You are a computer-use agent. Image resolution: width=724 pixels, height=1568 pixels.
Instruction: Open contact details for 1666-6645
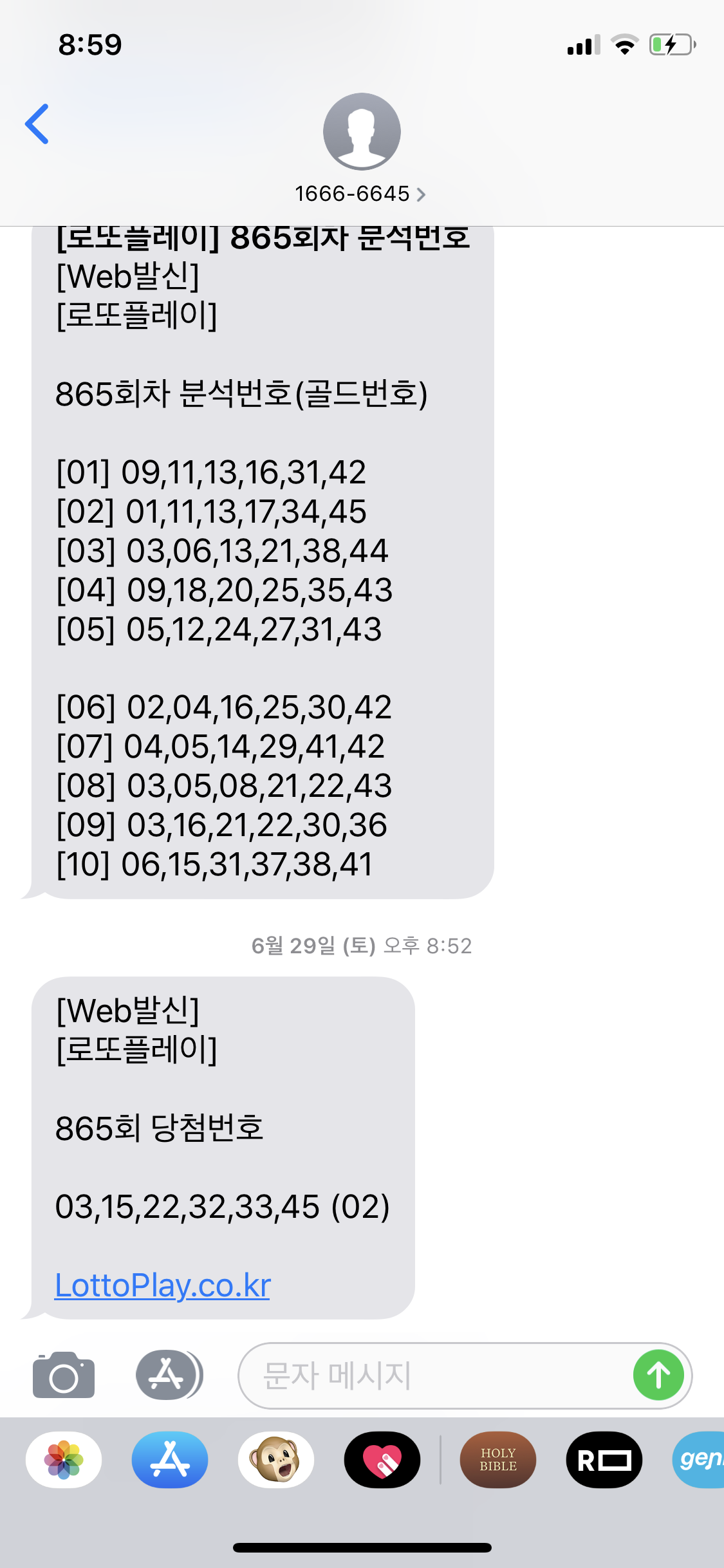pos(361,193)
